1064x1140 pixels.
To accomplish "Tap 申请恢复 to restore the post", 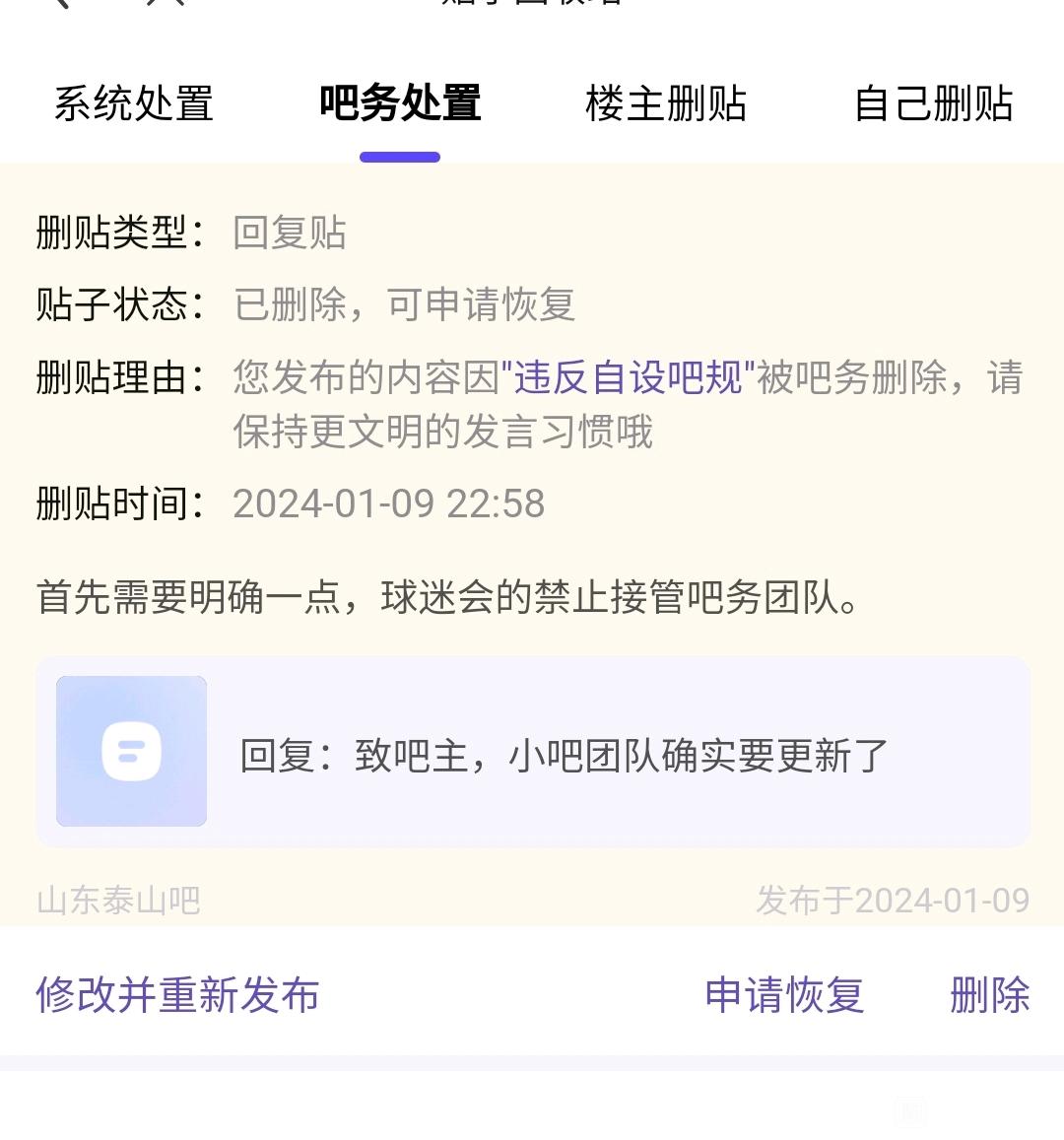I will (x=784, y=994).
